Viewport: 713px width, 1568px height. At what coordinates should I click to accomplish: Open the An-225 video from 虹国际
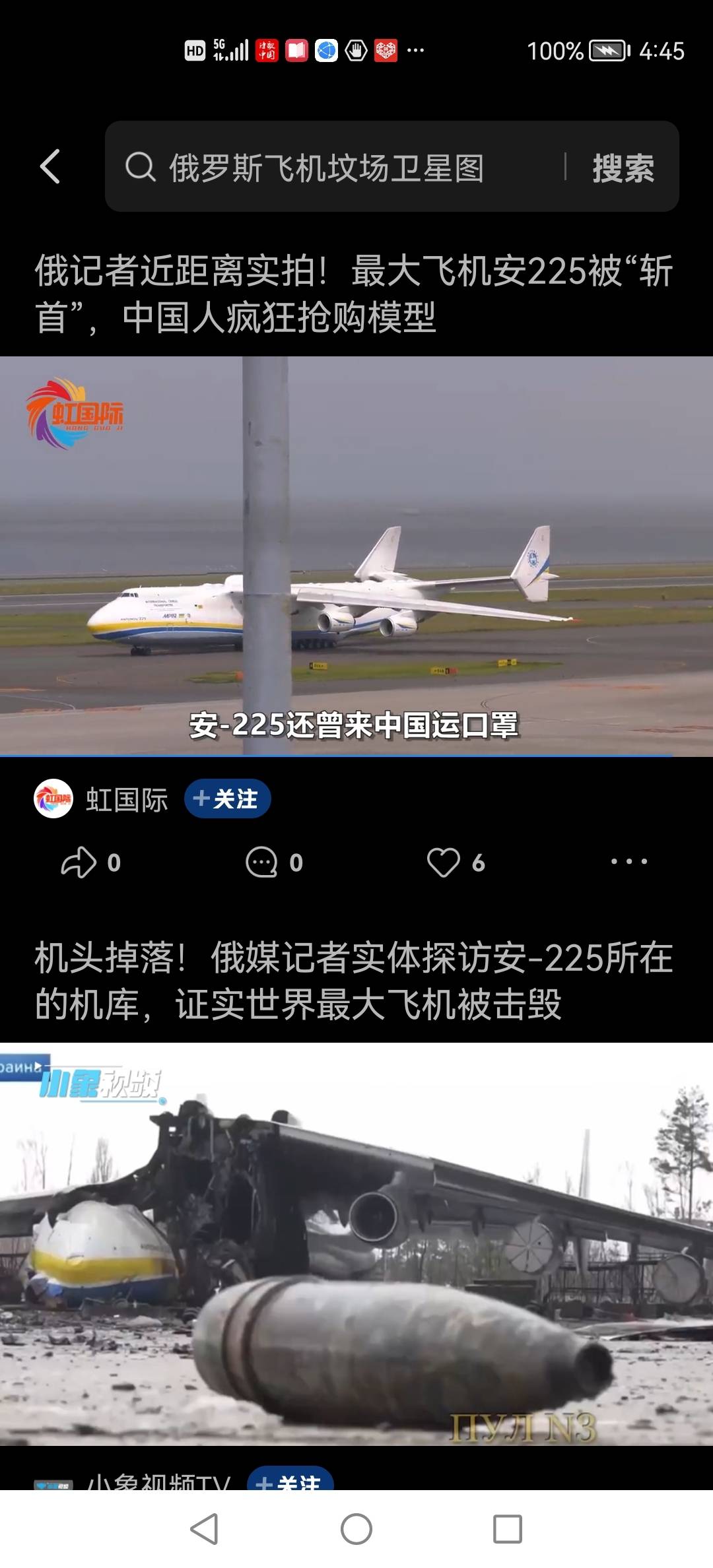coord(356,556)
